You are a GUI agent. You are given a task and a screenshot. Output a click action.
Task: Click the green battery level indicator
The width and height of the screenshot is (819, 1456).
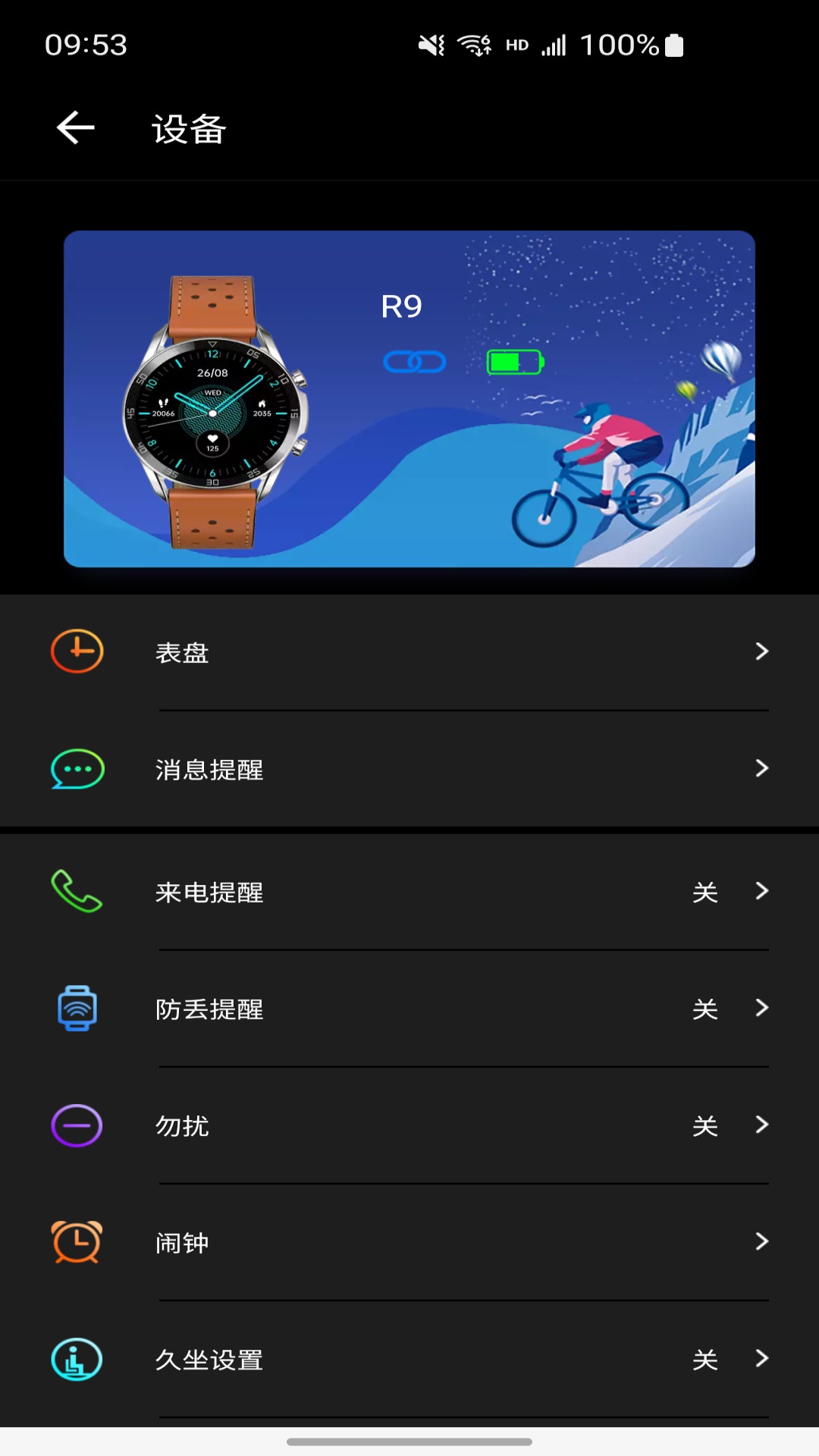pyautogui.click(x=516, y=362)
